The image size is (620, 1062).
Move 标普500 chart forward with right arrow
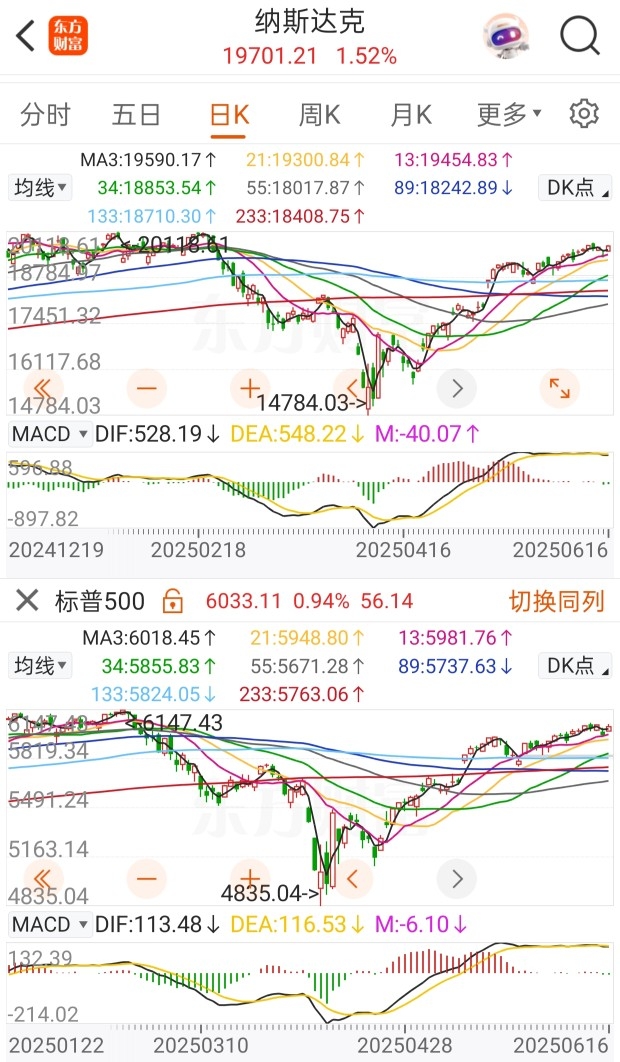point(457,878)
